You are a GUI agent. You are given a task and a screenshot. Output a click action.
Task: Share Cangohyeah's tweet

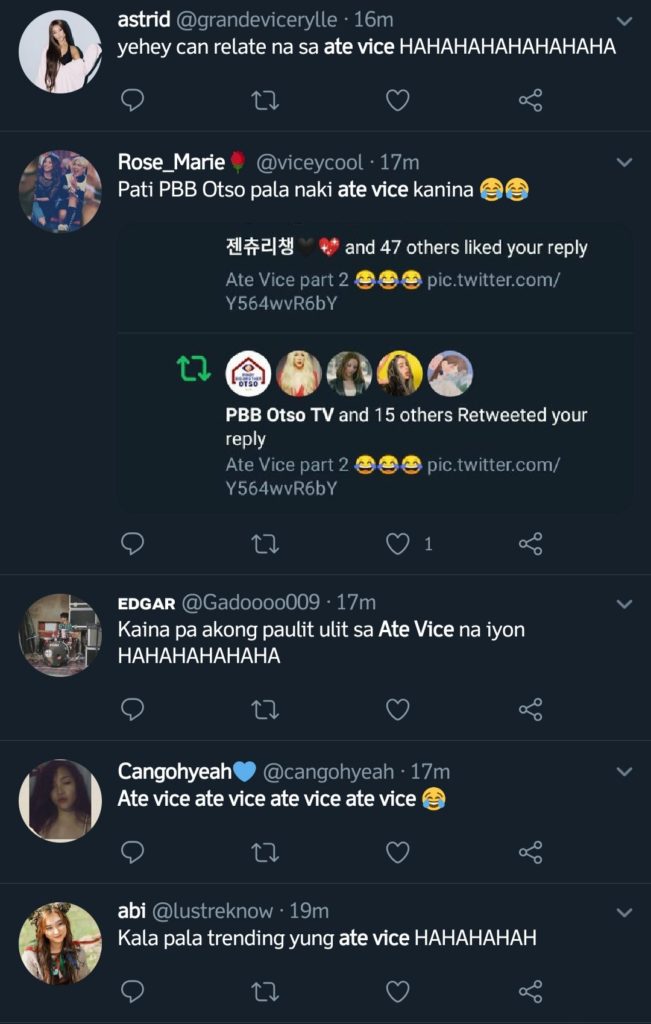pyautogui.click(x=531, y=852)
